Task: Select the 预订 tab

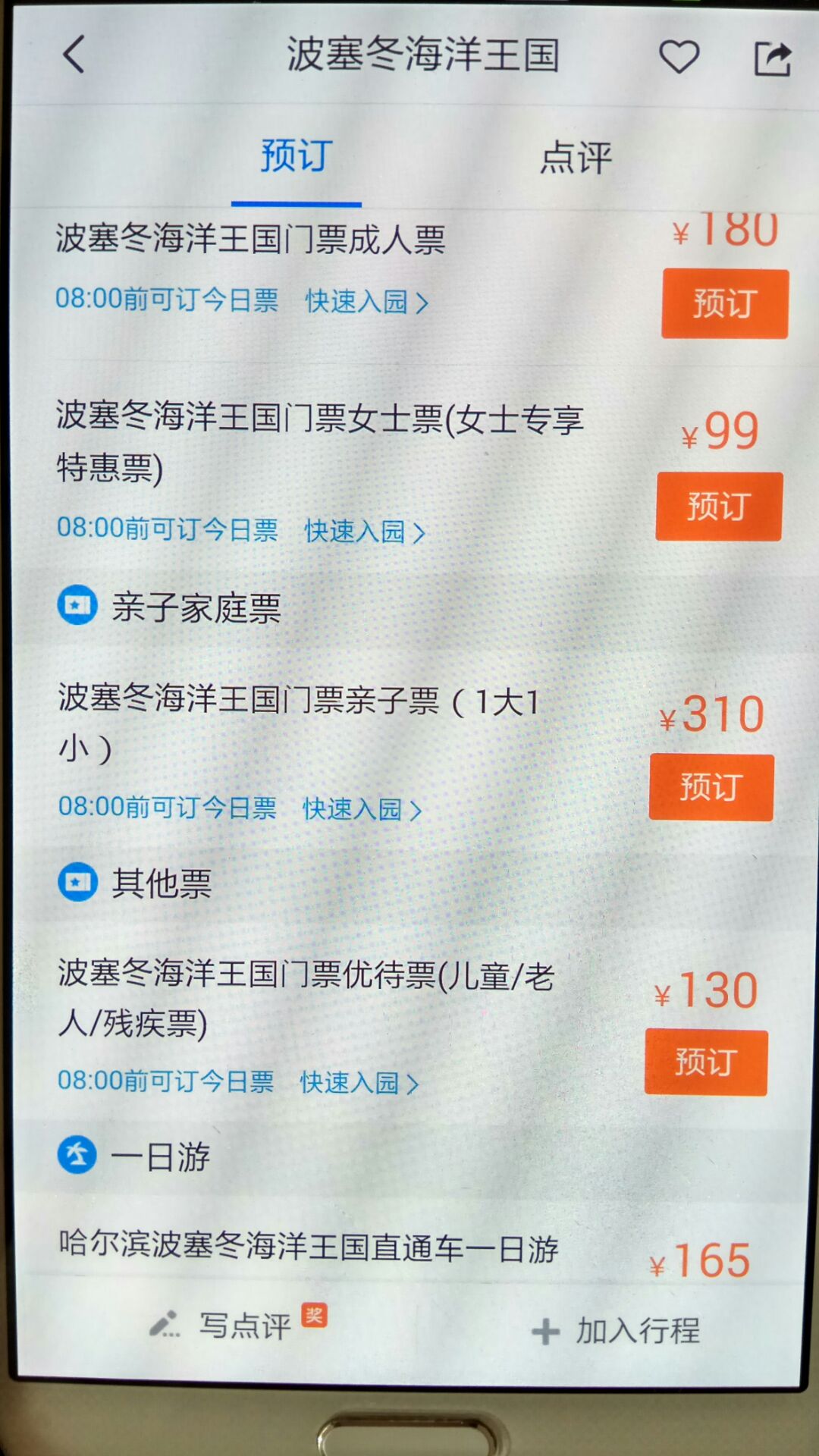Action: point(297,156)
